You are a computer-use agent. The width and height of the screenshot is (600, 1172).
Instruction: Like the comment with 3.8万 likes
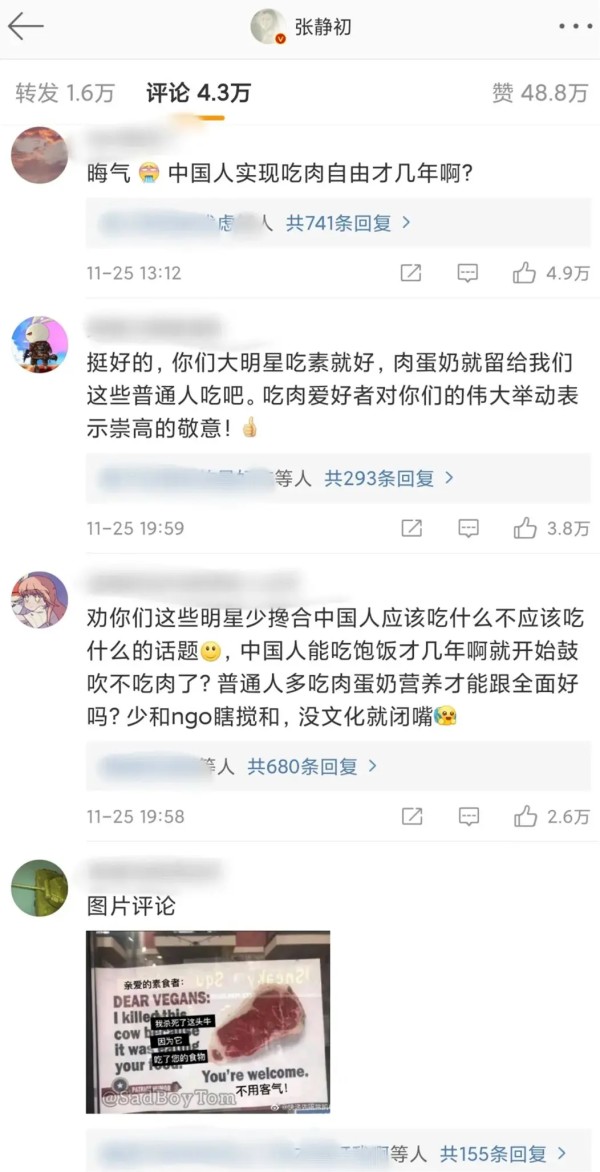526,528
